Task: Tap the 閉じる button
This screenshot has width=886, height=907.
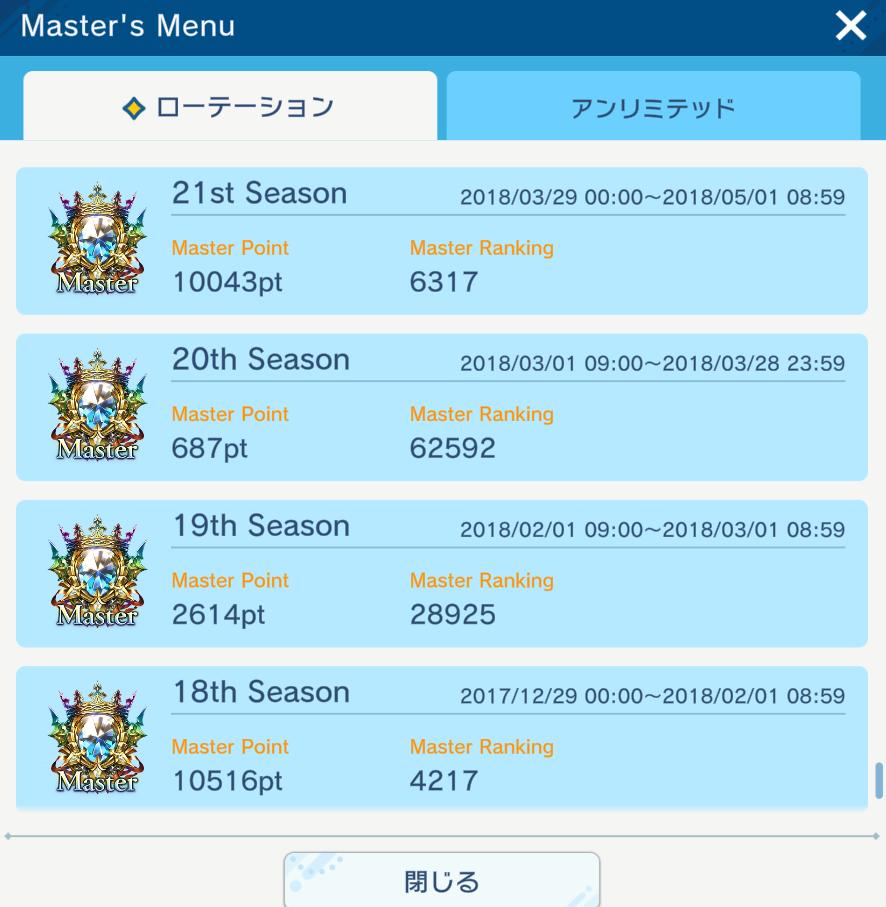Action: [x=442, y=880]
